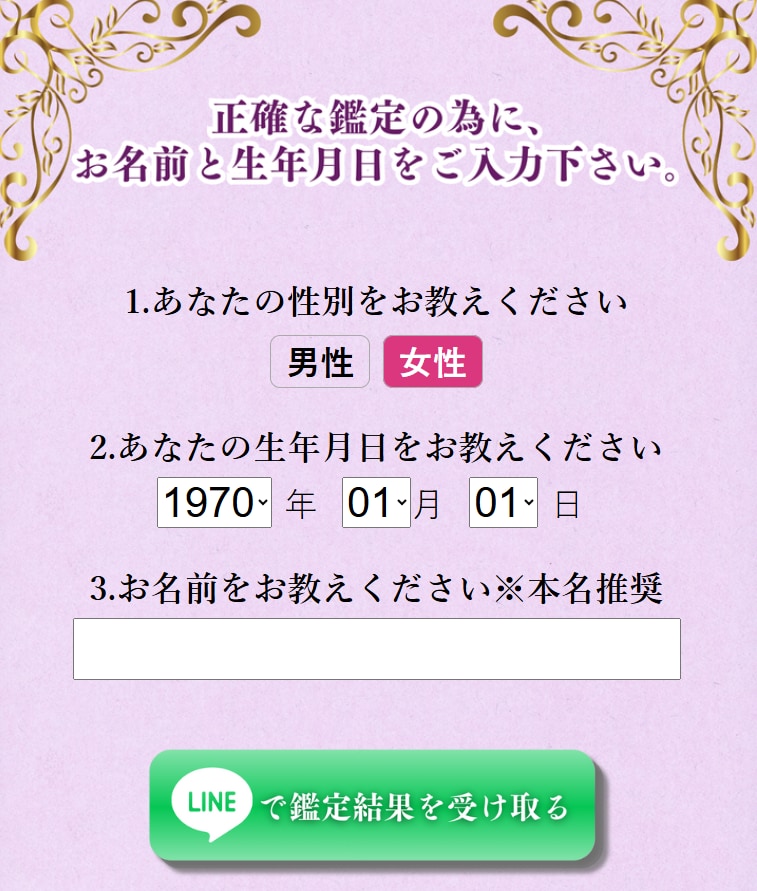Viewport: 757px width, 891px height.
Task: Open the birth year dropdown showing 1970
Action: pyautogui.click(x=214, y=503)
